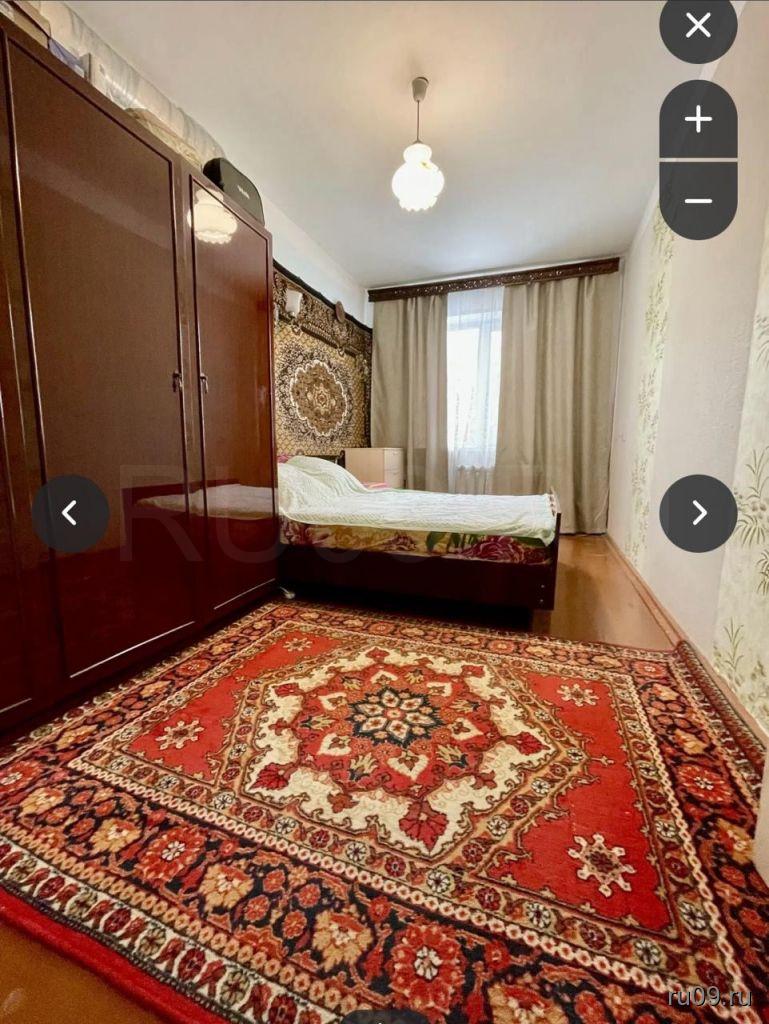Zoom in on the photo
Image resolution: width=769 pixels, height=1024 pixels.
[698, 119]
